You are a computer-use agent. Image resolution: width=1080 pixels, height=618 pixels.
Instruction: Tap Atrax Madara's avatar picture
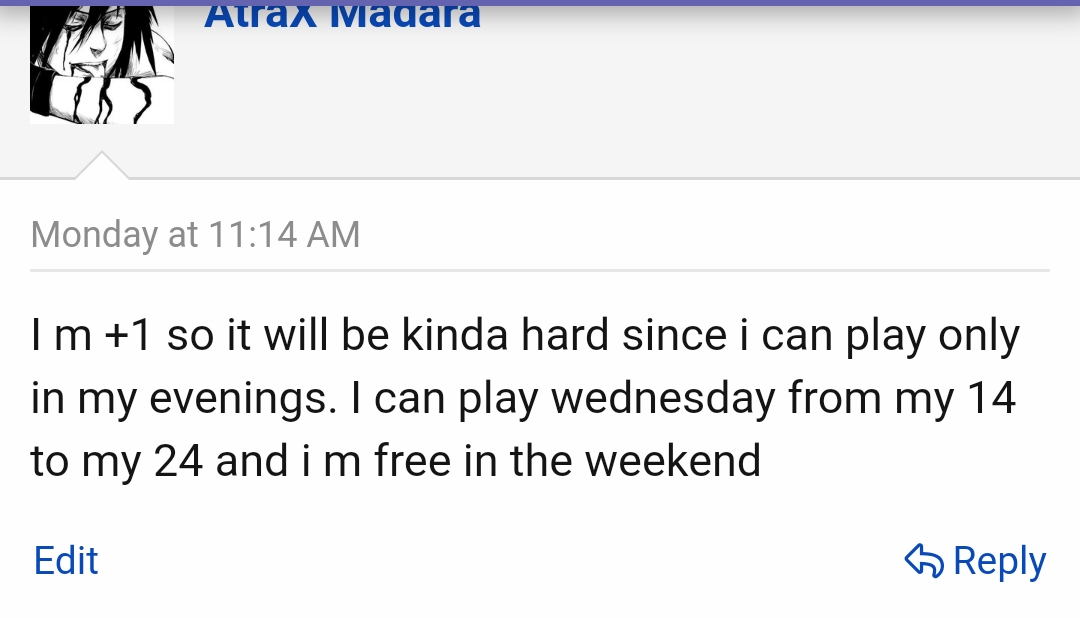tap(102, 66)
